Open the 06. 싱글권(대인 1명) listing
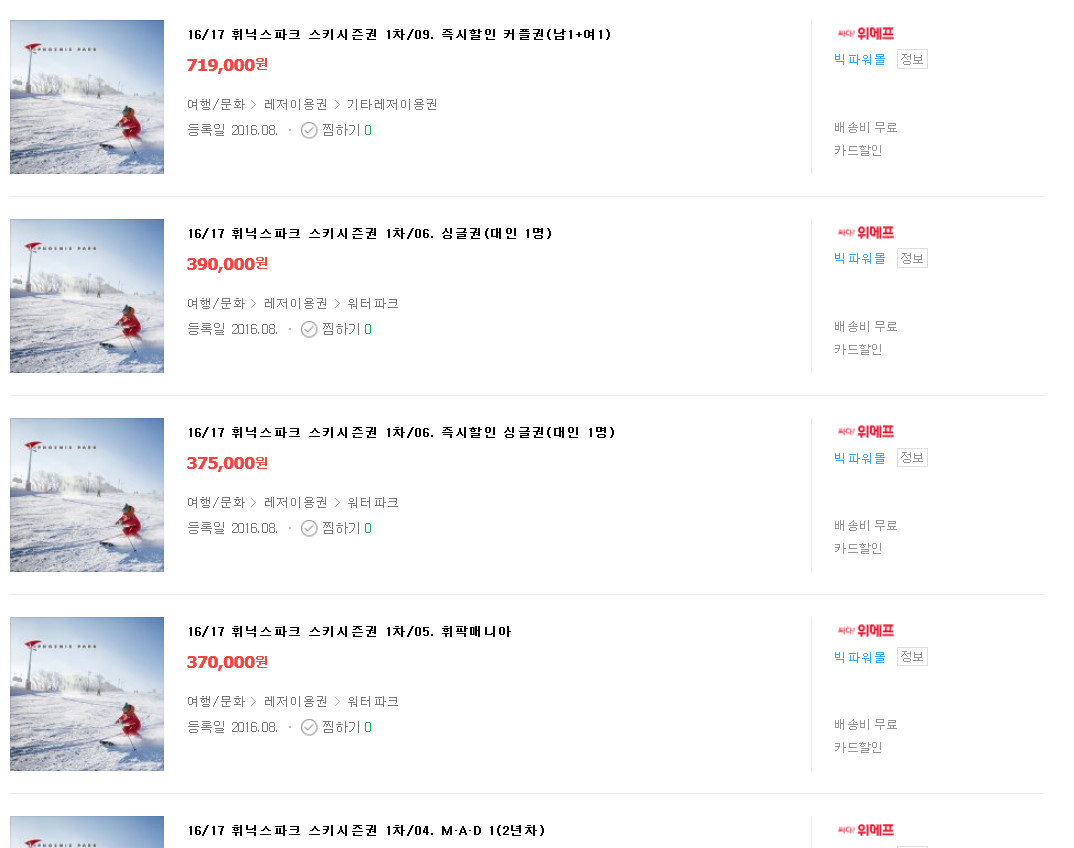Image resolution: width=1074 pixels, height=848 pixels. (x=369, y=233)
